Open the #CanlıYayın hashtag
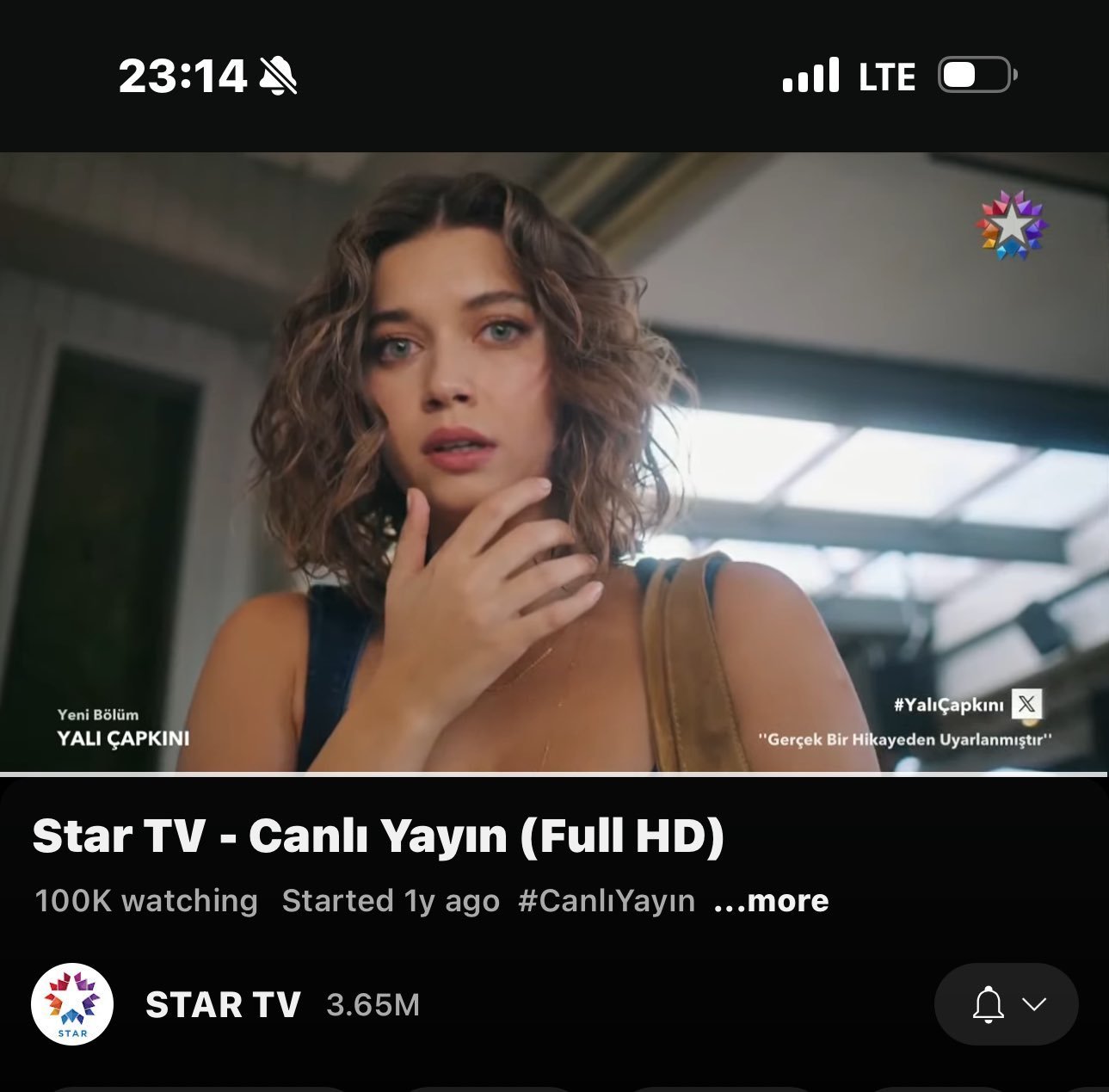1109x1092 pixels. point(606,901)
